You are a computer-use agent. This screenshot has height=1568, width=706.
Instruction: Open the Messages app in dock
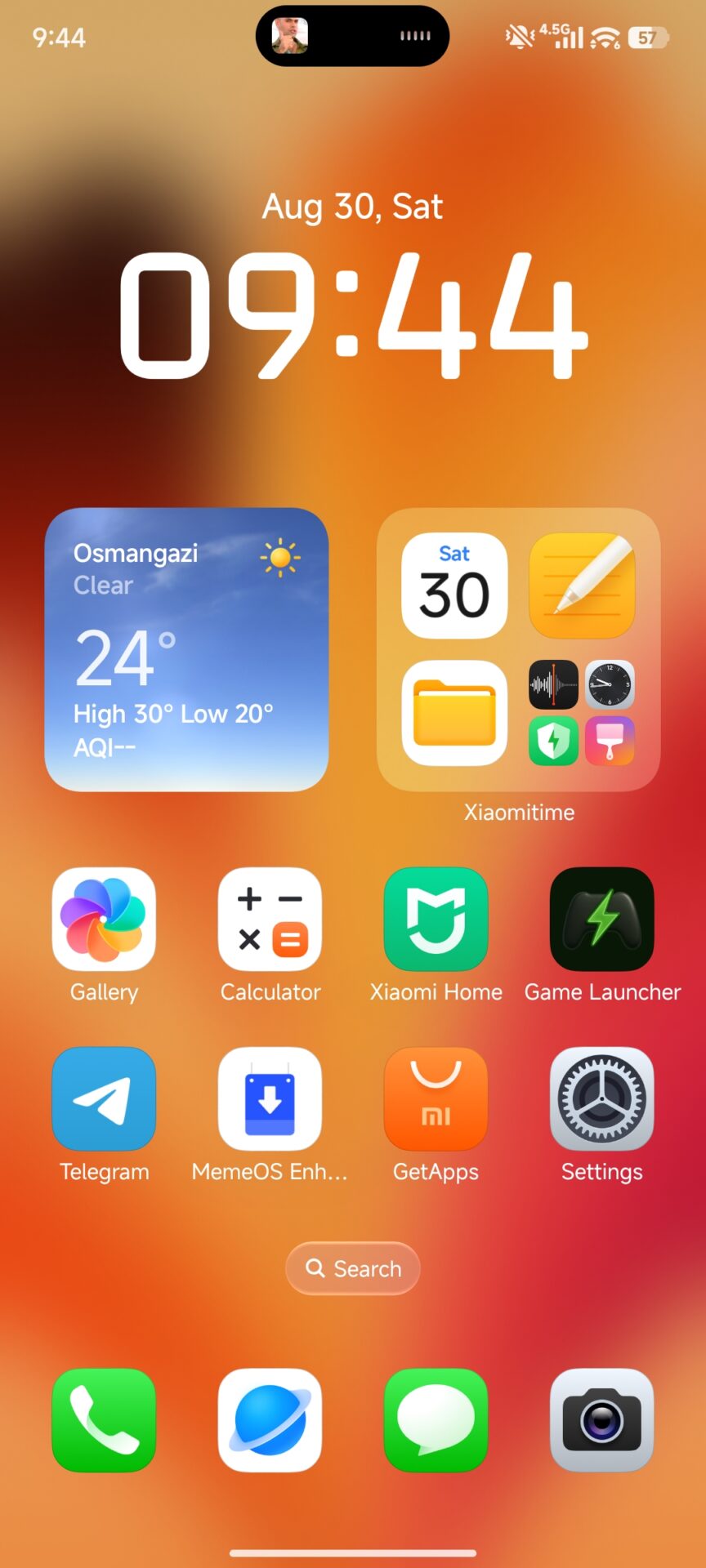point(436,1420)
